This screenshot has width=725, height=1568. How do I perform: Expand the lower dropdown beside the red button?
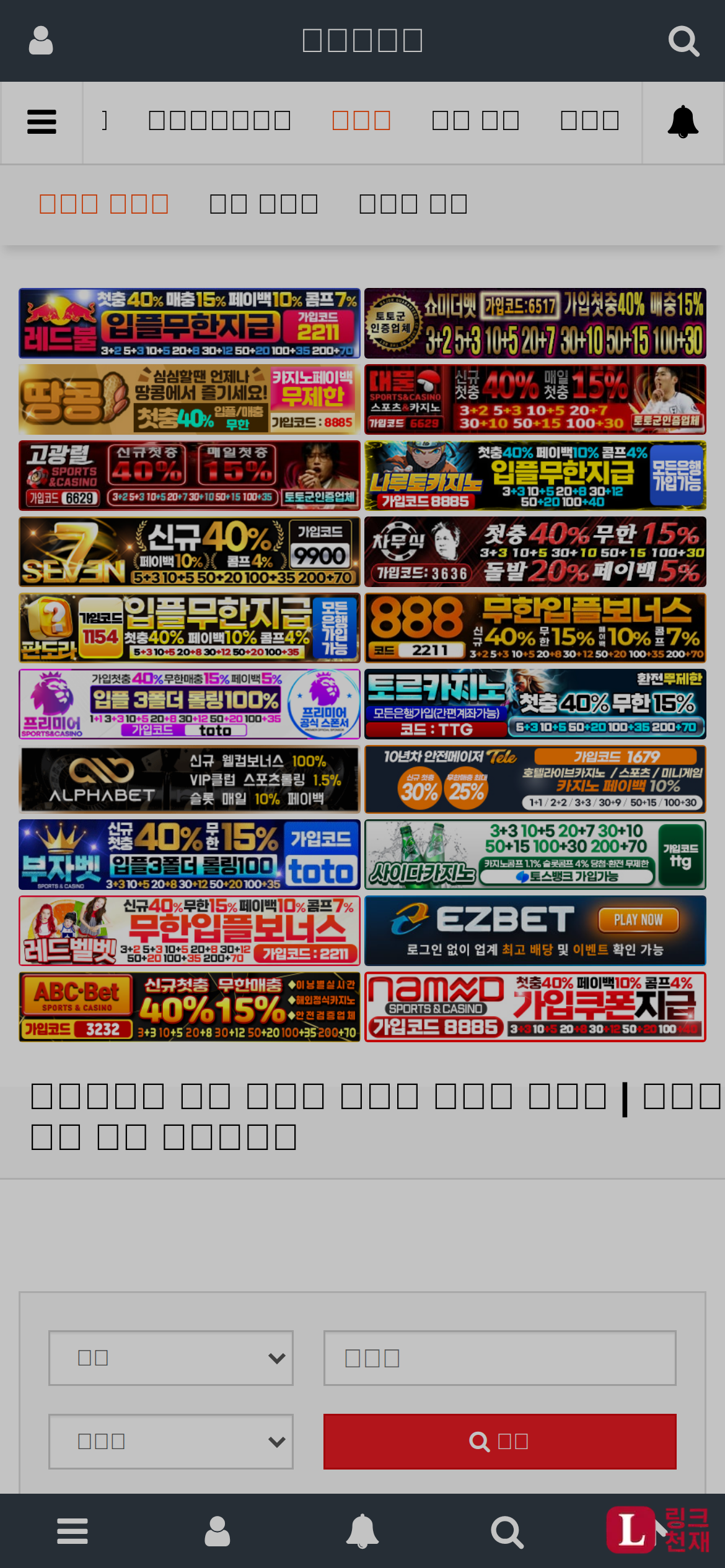170,1441
